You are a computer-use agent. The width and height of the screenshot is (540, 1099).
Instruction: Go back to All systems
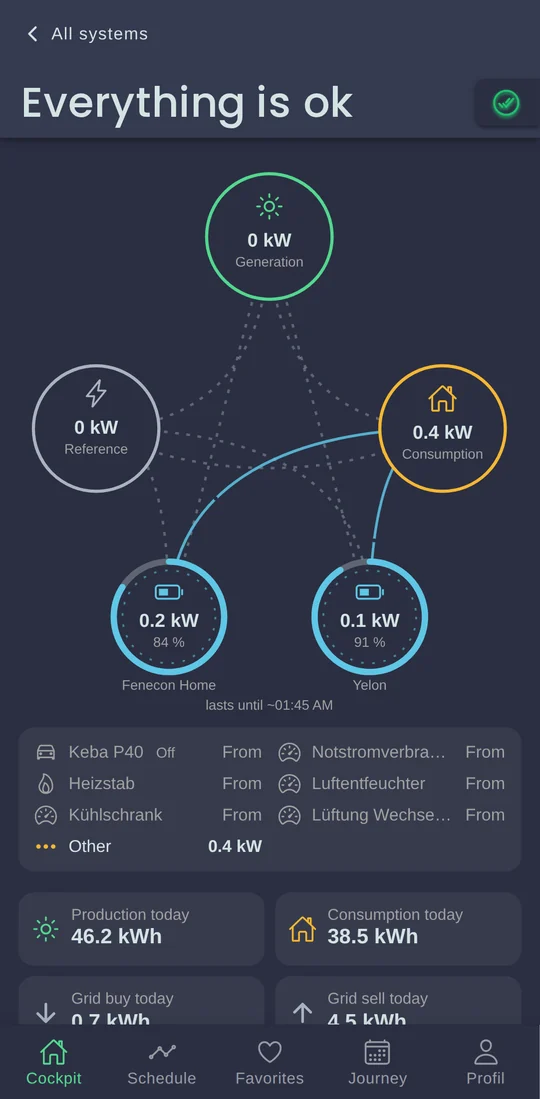(x=87, y=34)
